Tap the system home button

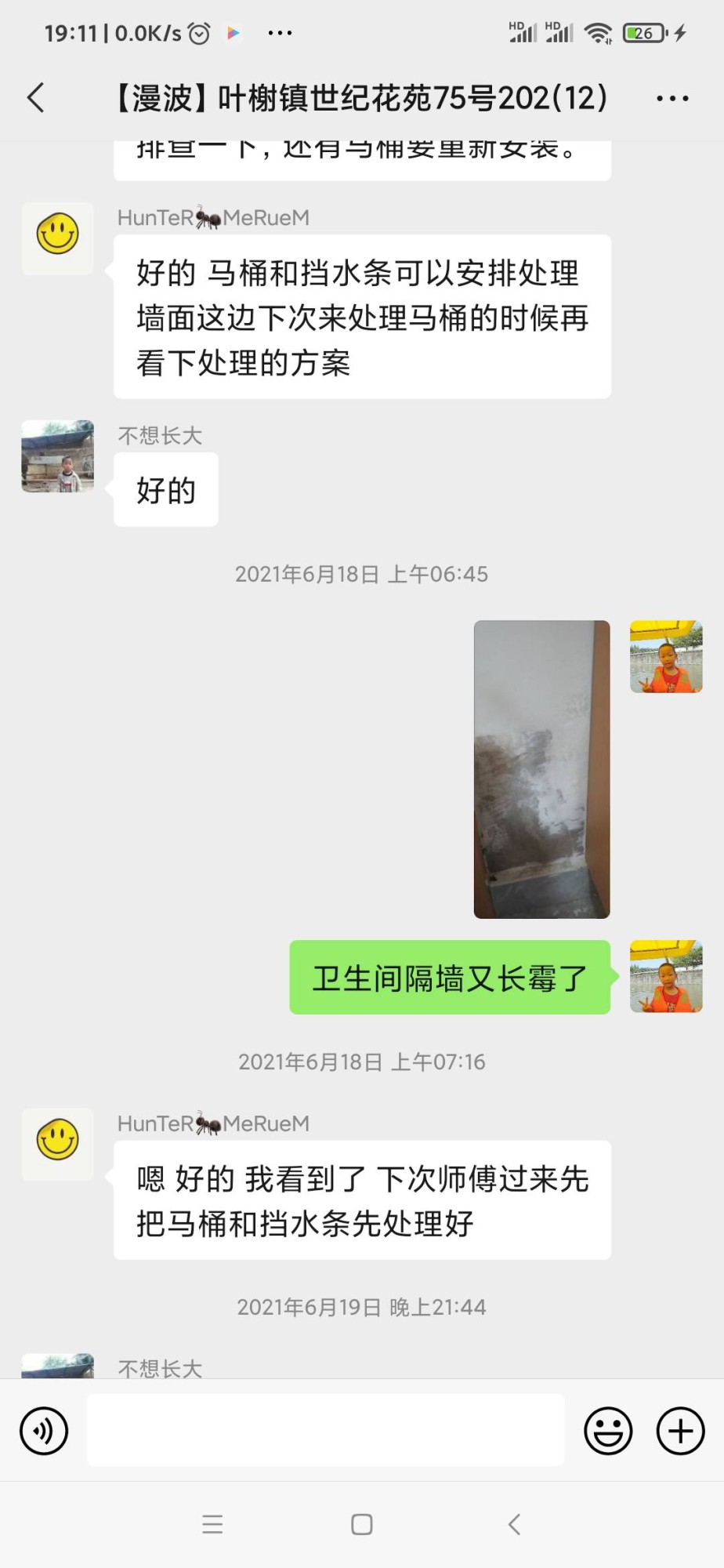[362, 1524]
